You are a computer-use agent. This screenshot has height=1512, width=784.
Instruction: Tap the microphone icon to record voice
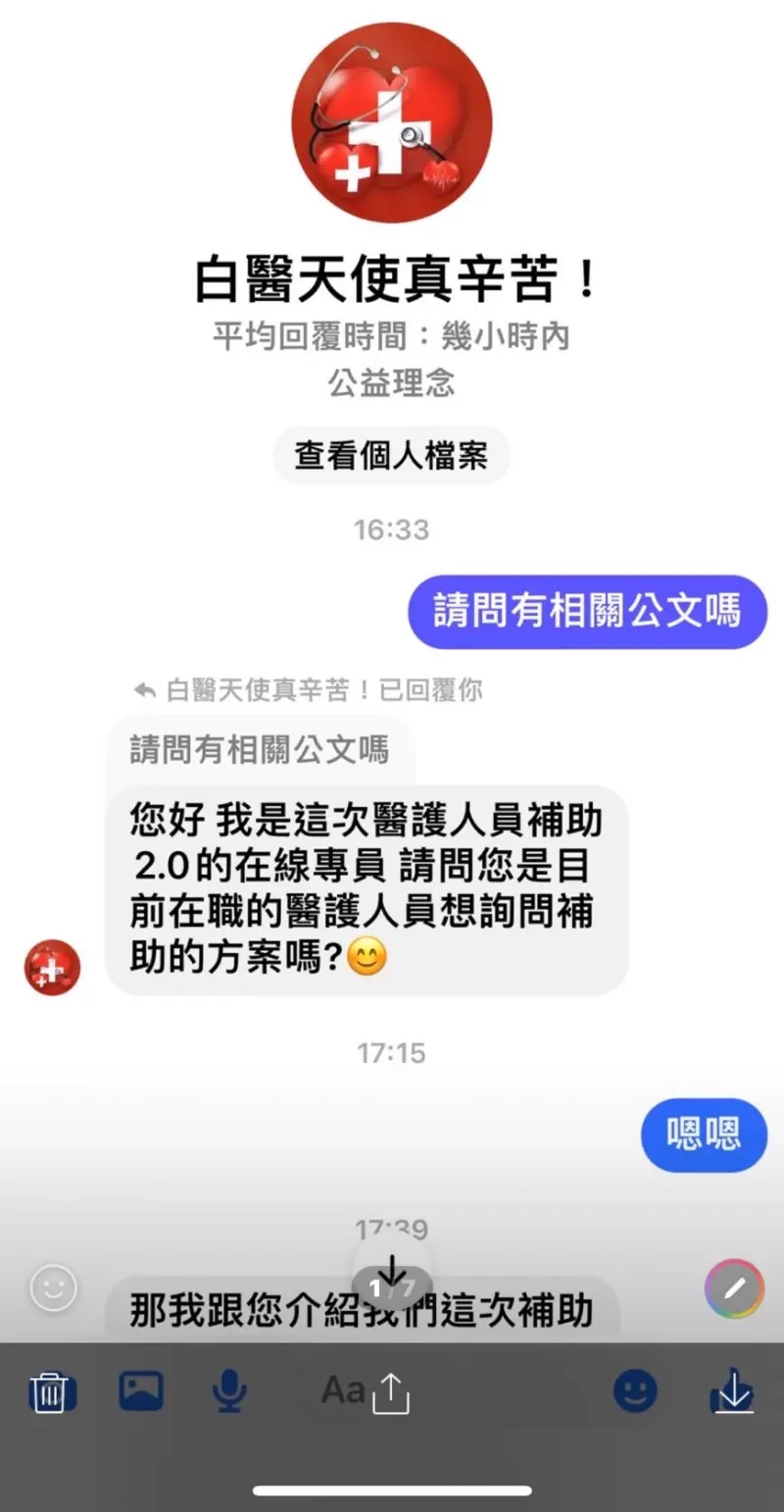click(230, 1390)
